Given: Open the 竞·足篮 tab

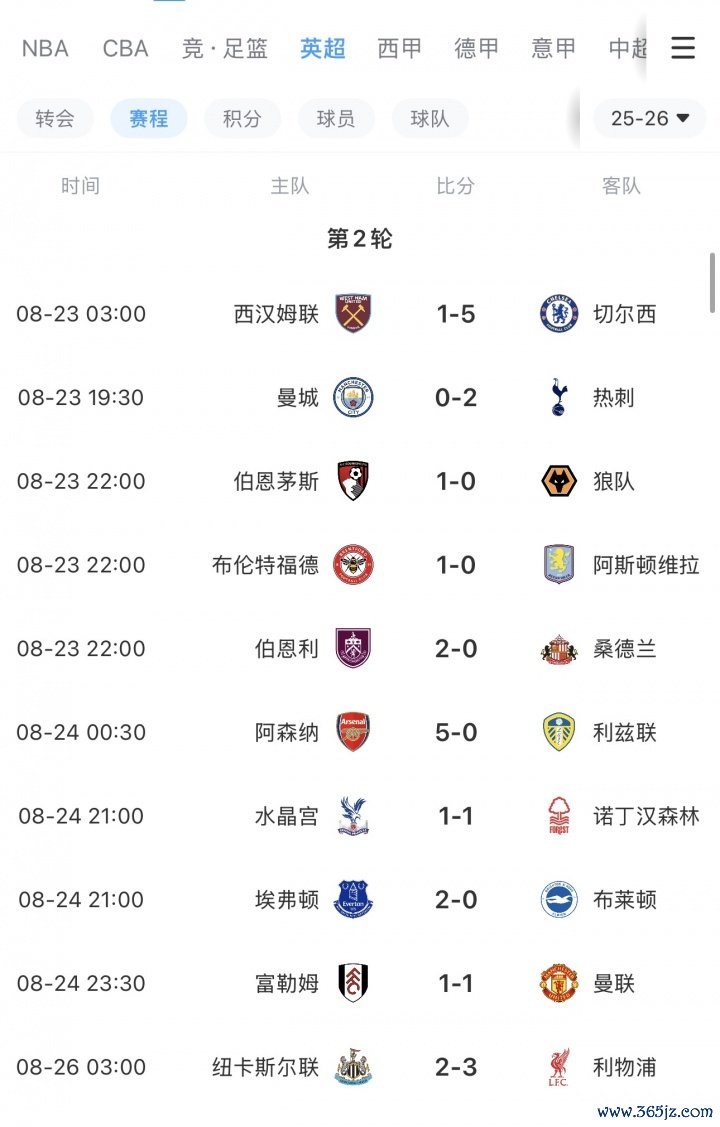Looking at the screenshot, I should pos(225,49).
